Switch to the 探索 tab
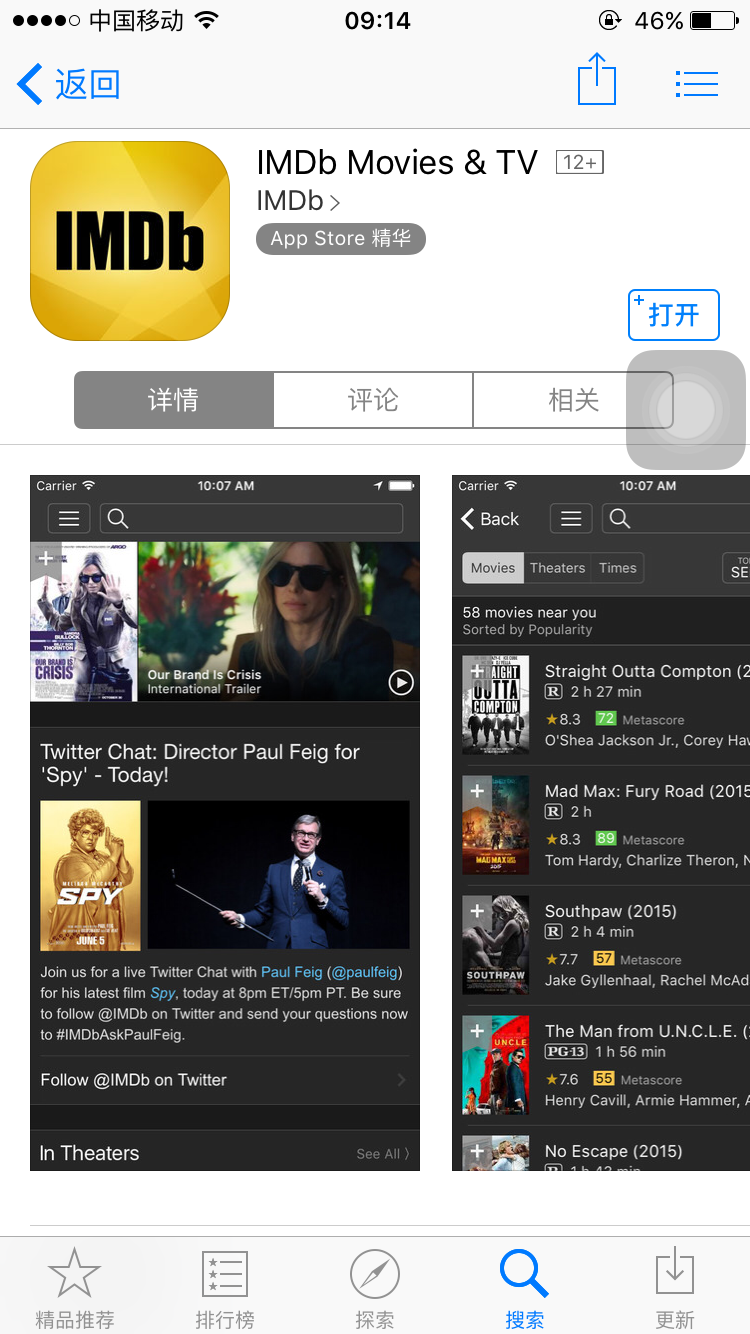750x1334 pixels. 375,1288
